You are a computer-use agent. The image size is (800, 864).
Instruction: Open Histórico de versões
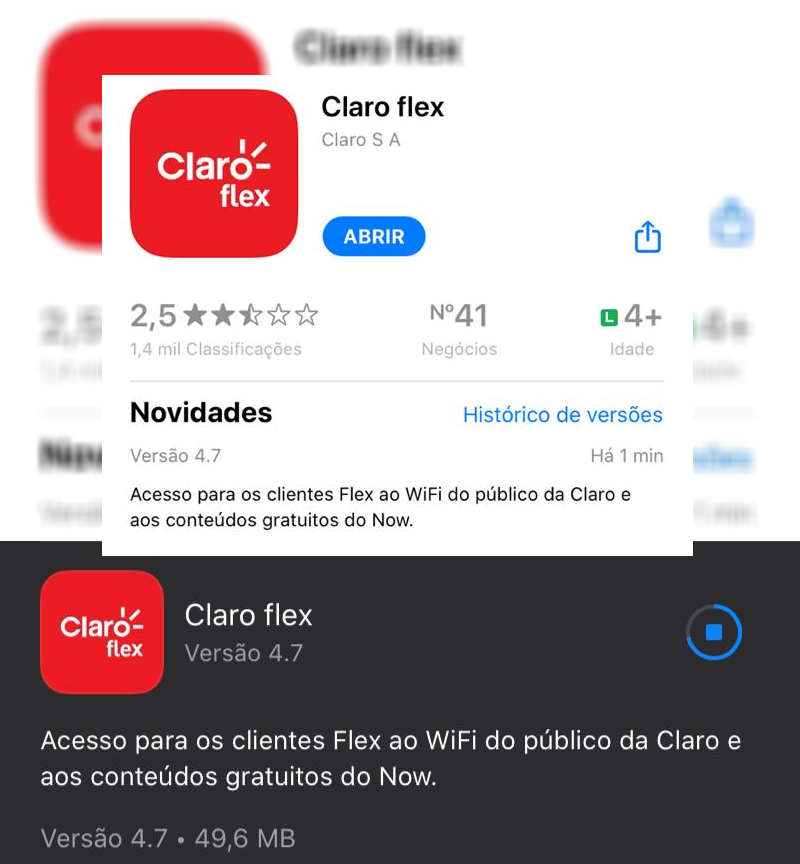562,414
